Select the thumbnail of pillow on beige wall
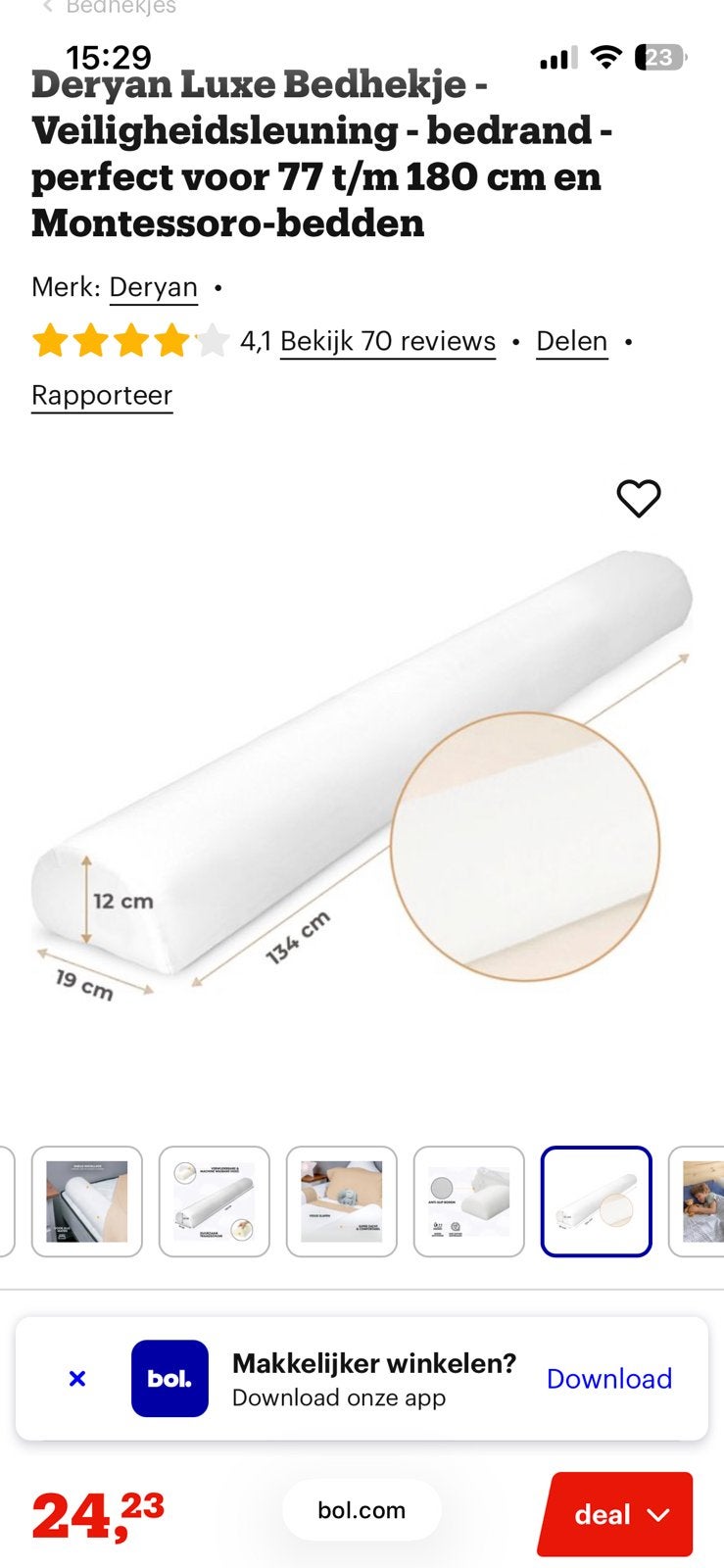 (x=87, y=1201)
